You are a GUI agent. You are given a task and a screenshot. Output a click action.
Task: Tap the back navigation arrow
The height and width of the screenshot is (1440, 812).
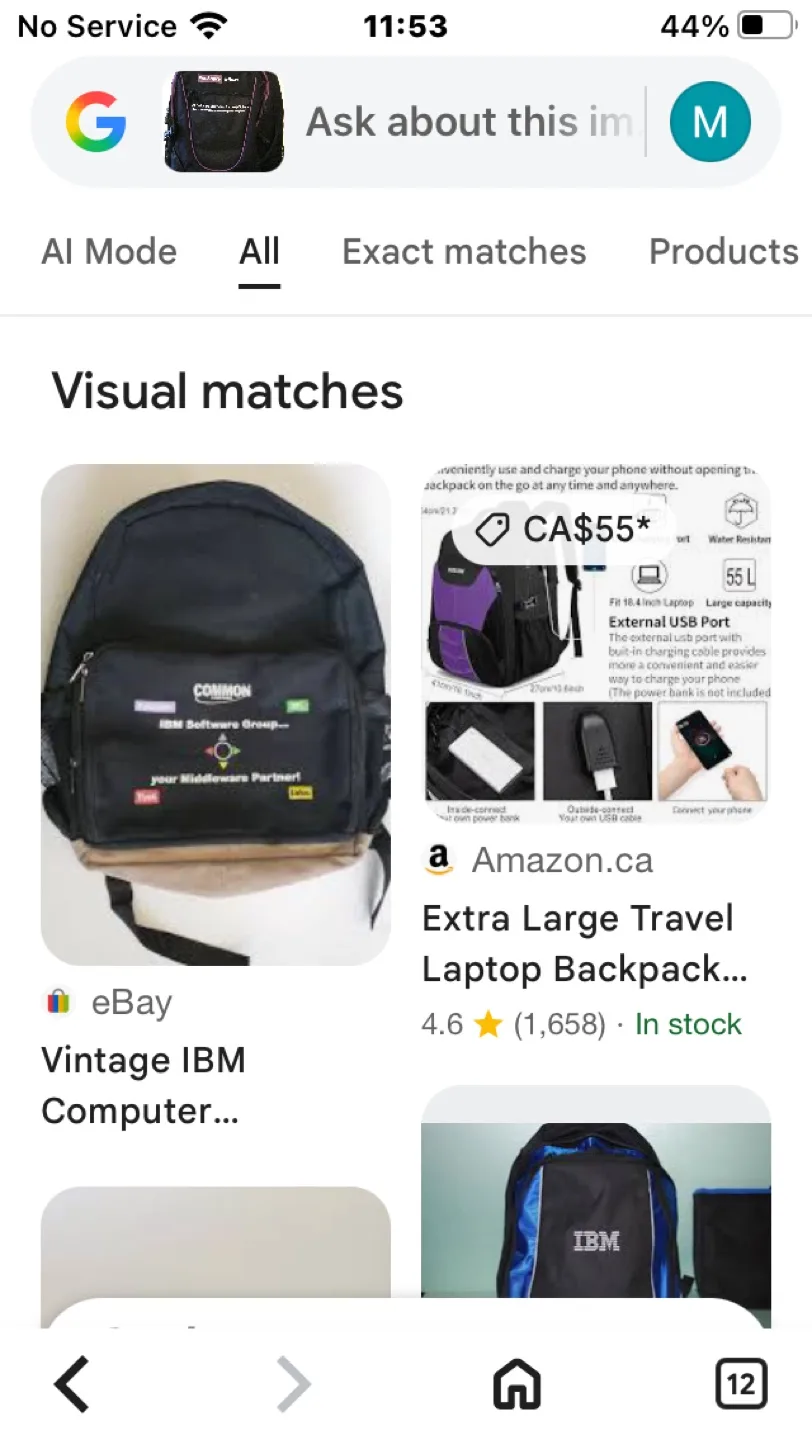[x=70, y=1385]
